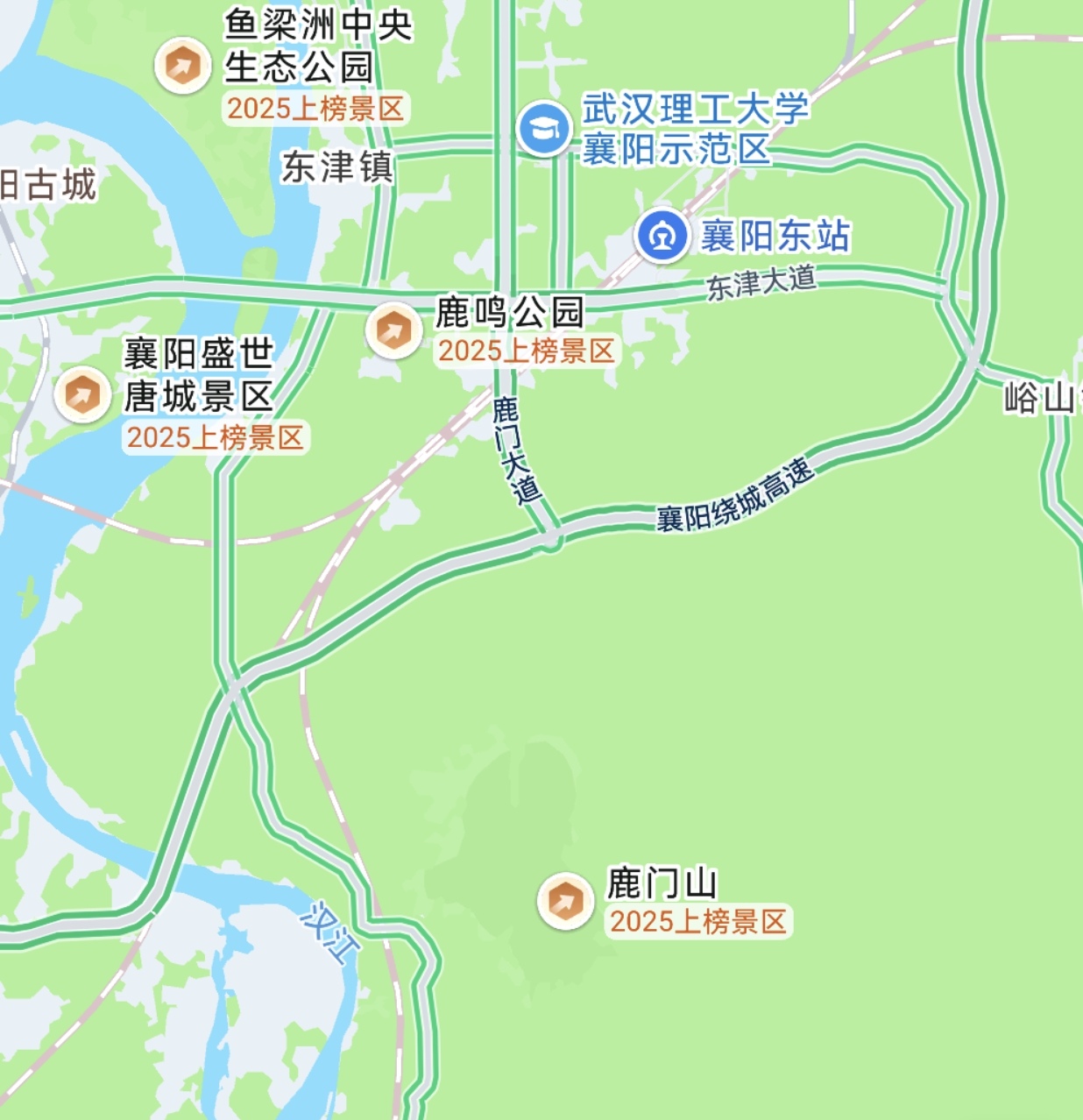This screenshot has width=1083, height=1120.
Task: Select the 鹿门山 scenic spot marker
Action: tap(565, 900)
